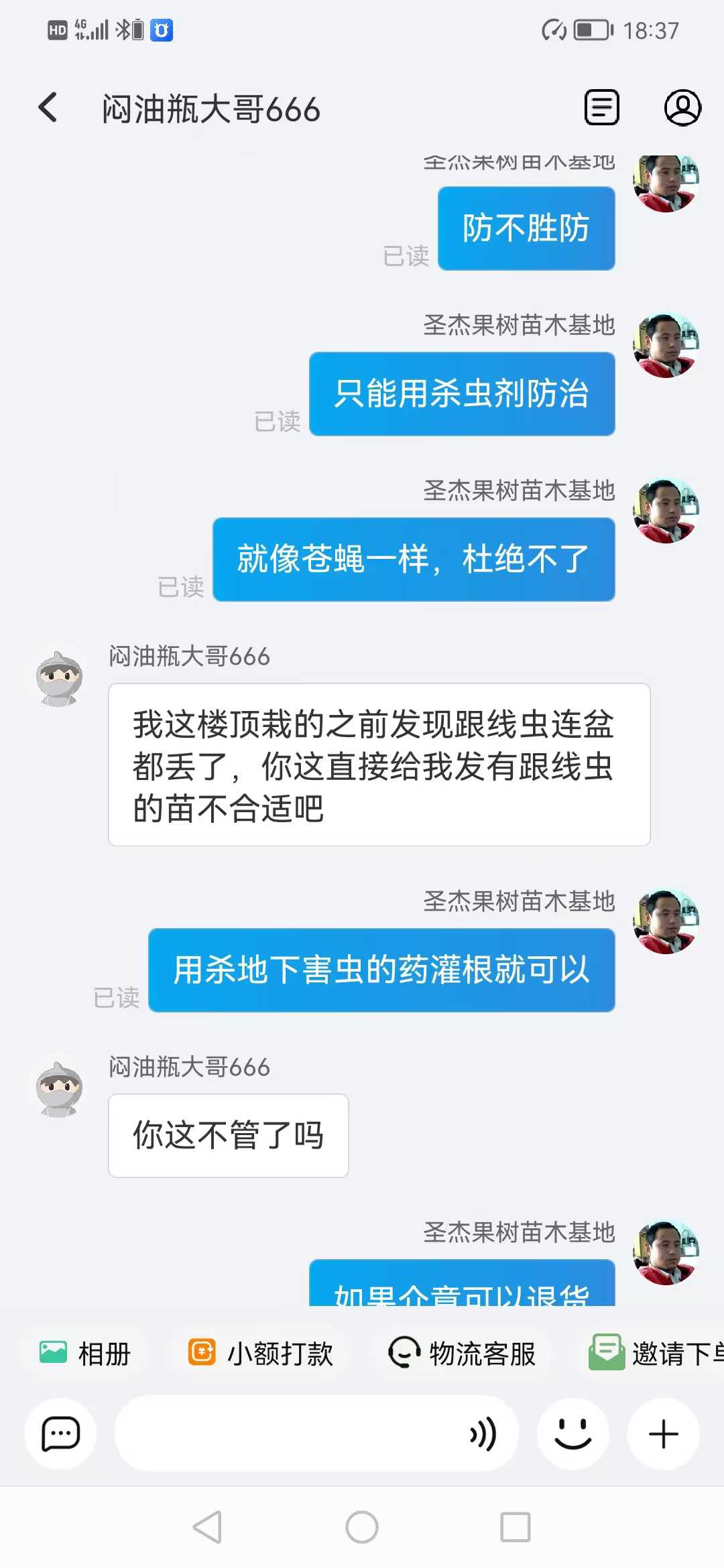
Task: Open quick replies speech bubble icon
Action: 60,1434
